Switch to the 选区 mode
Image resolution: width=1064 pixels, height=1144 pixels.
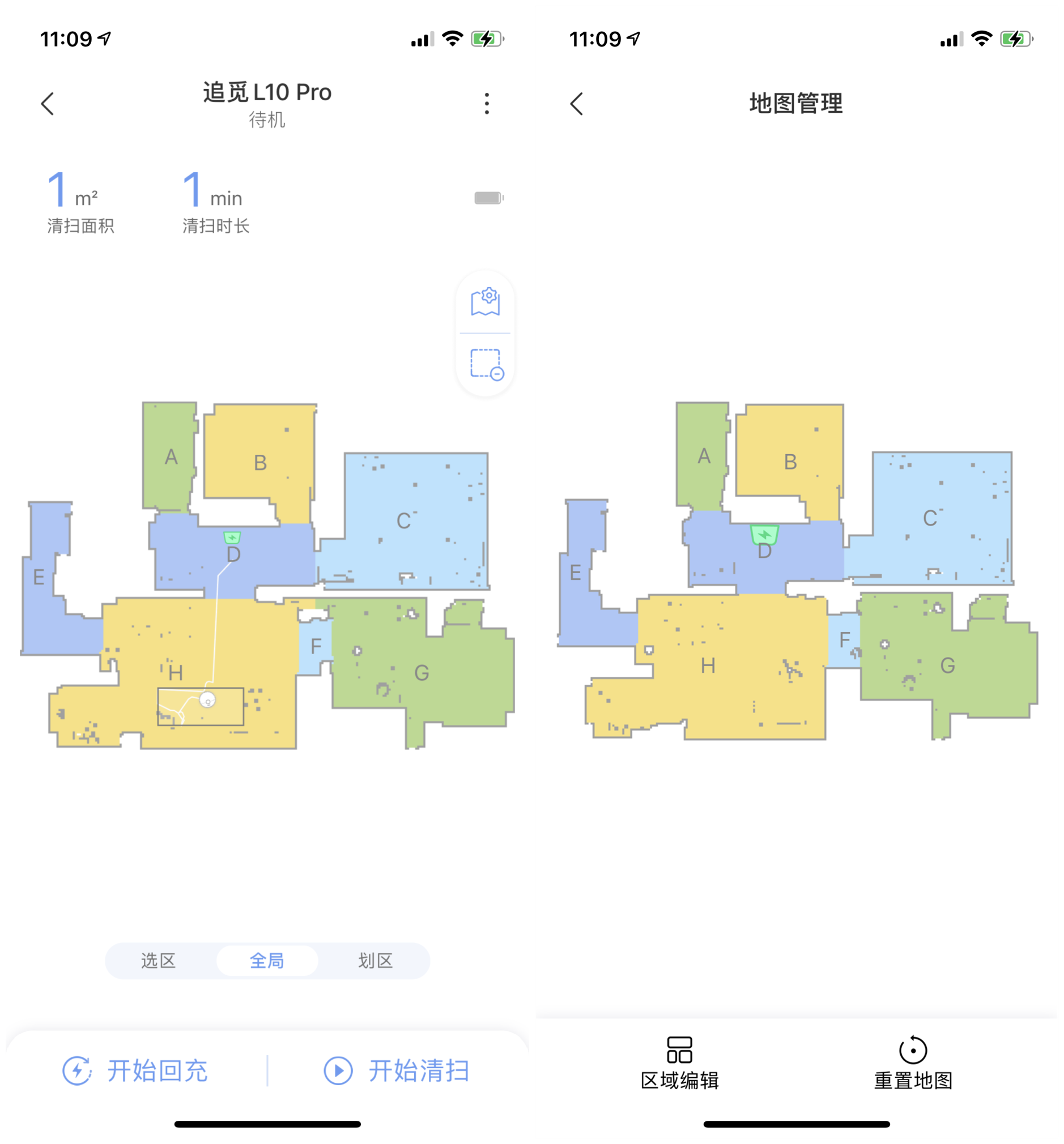click(x=158, y=961)
